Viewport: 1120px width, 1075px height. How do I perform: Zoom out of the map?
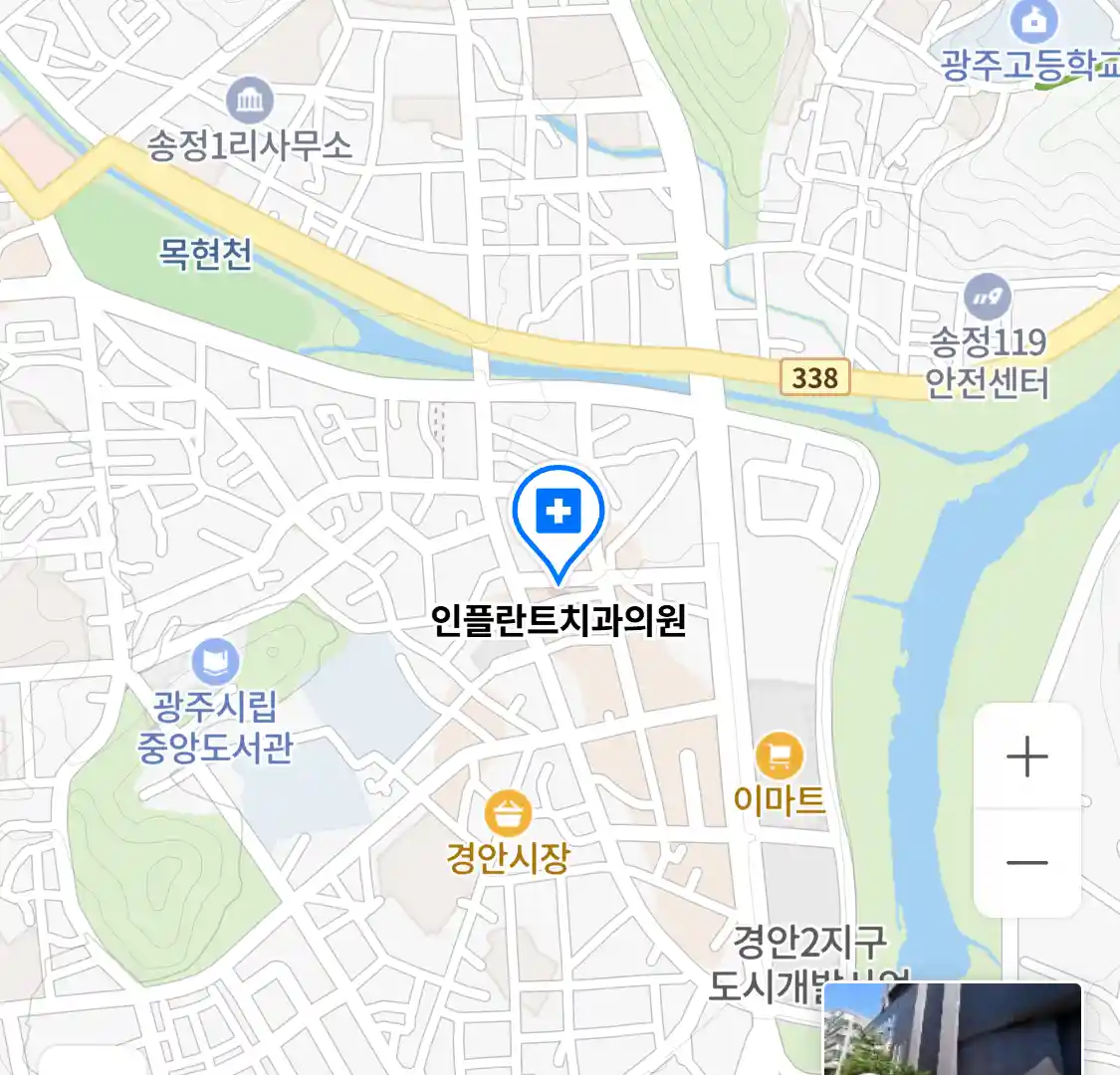point(1026,862)
